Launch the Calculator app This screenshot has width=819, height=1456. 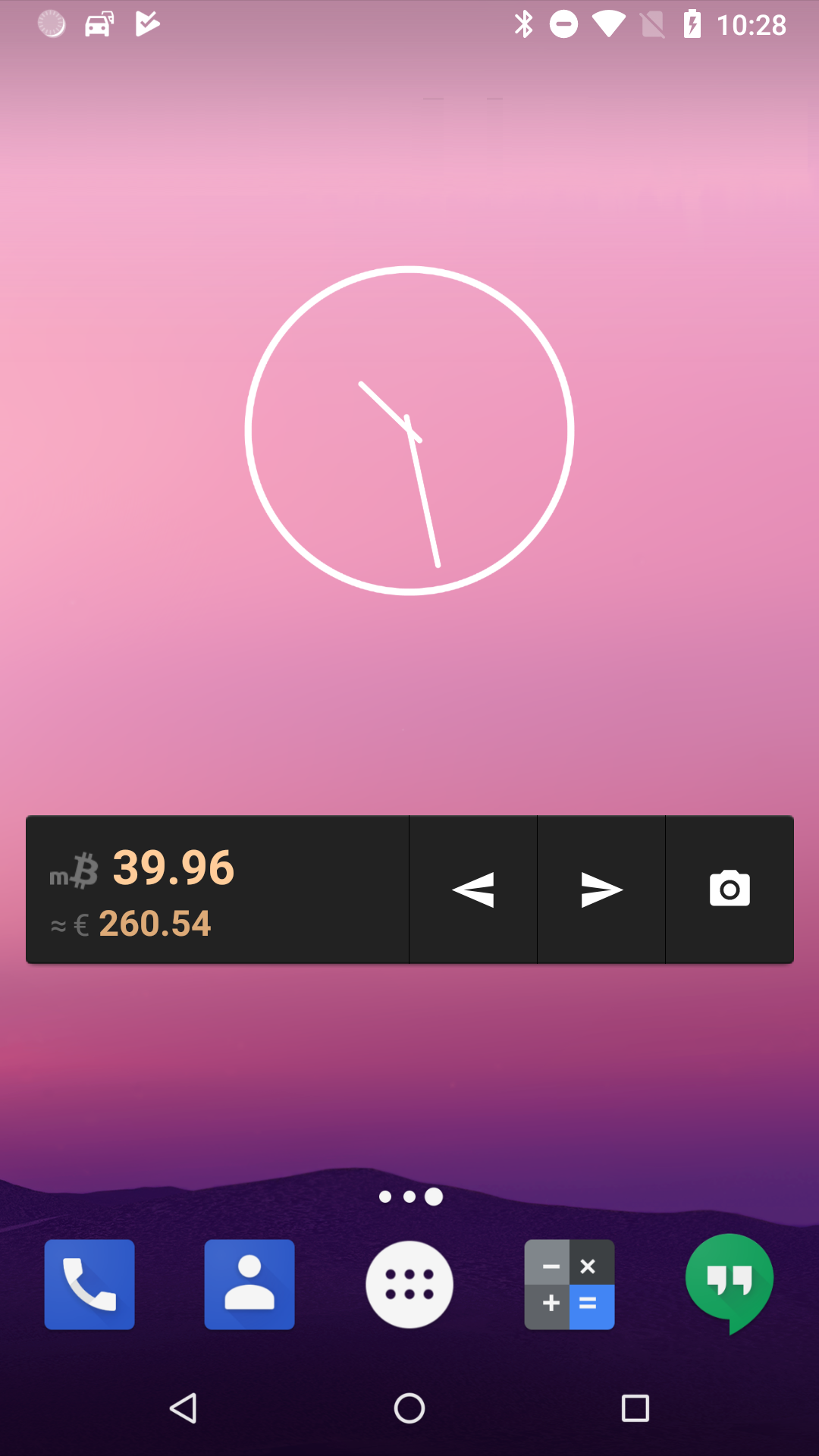tap(570, 1285)
